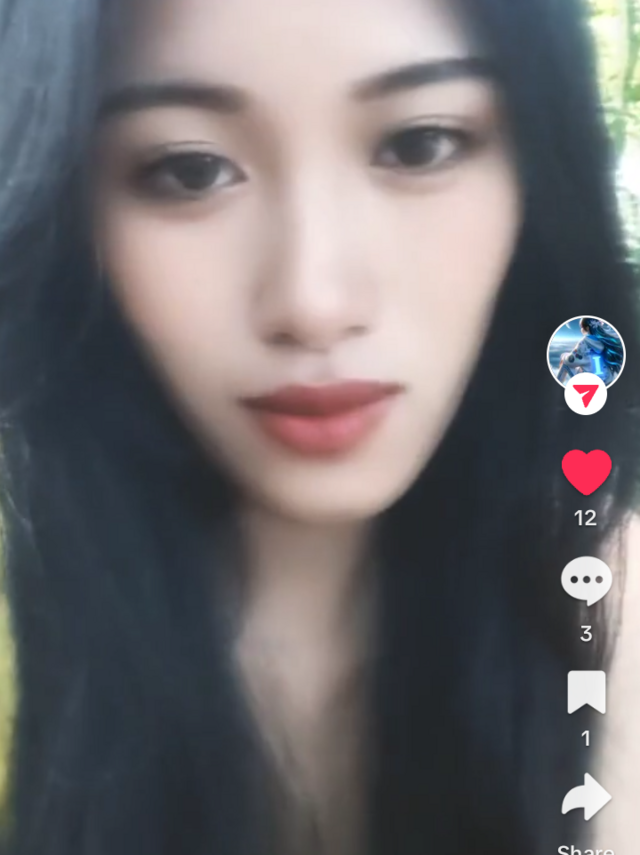
Task: Save this video with the bookmark icon
Action: click(x=586, y=692)
